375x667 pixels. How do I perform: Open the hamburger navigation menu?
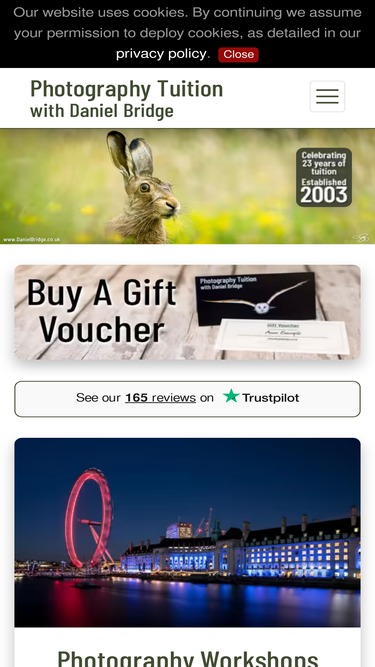pos(327,96)
